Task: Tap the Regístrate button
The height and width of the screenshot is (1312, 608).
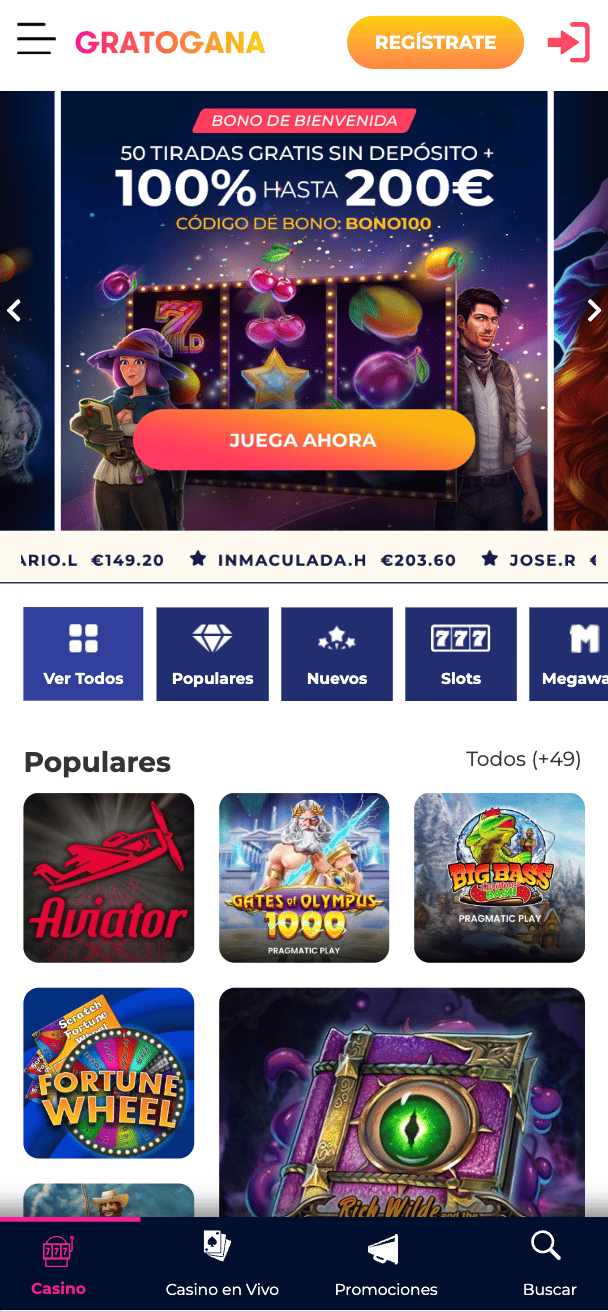Action: [435, 43]
